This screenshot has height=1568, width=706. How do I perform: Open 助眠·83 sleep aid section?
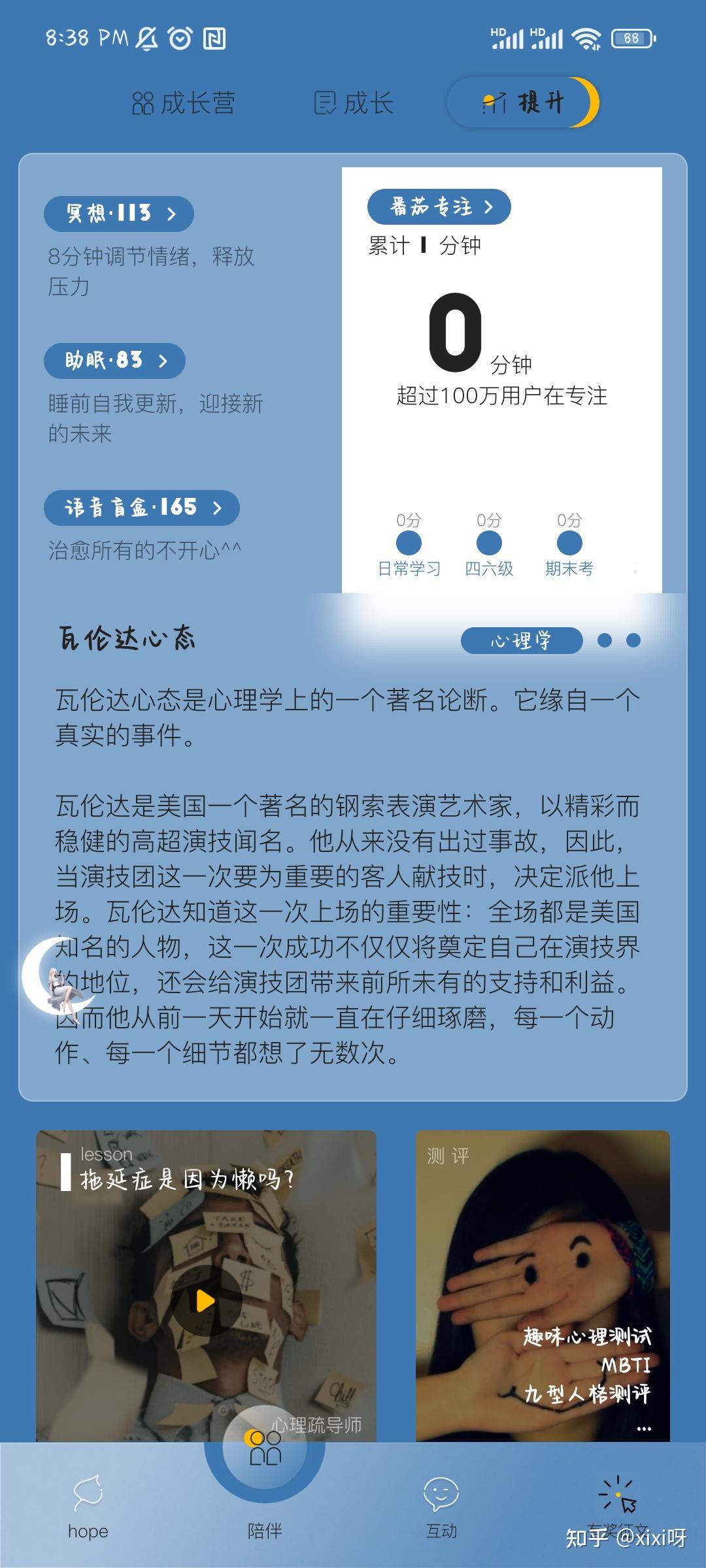point(114,361)
